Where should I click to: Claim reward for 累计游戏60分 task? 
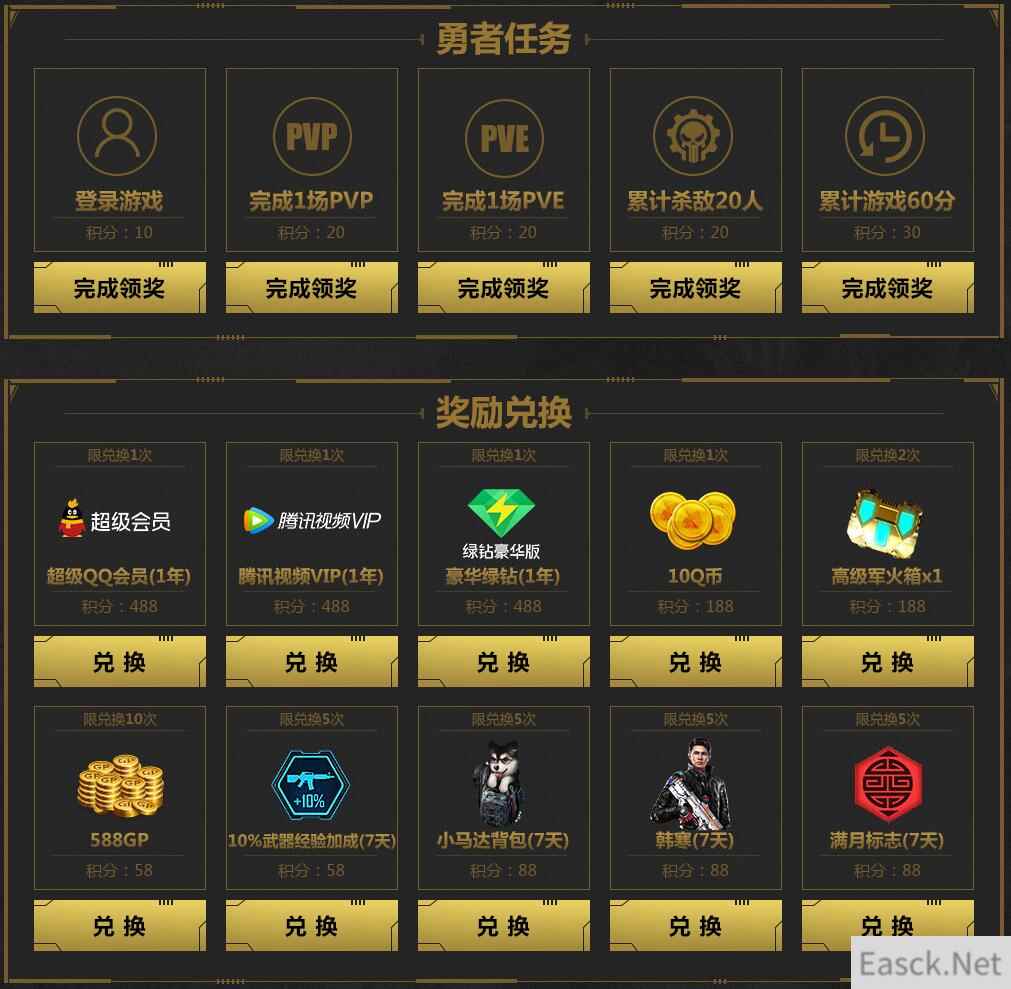(x=887, y=288)
